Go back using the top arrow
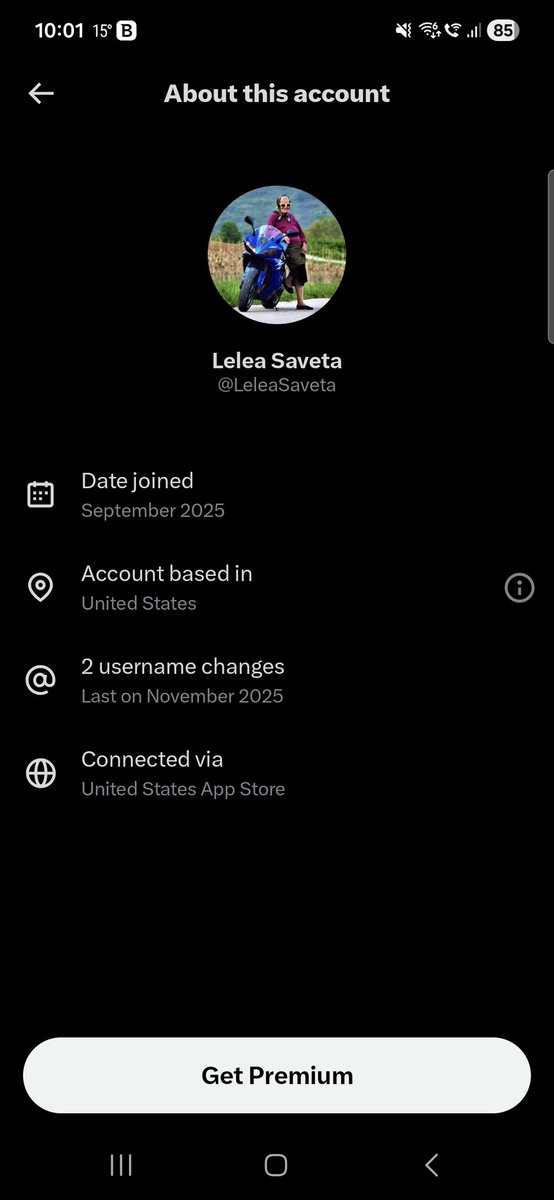554x1200 pixels. 41,93
